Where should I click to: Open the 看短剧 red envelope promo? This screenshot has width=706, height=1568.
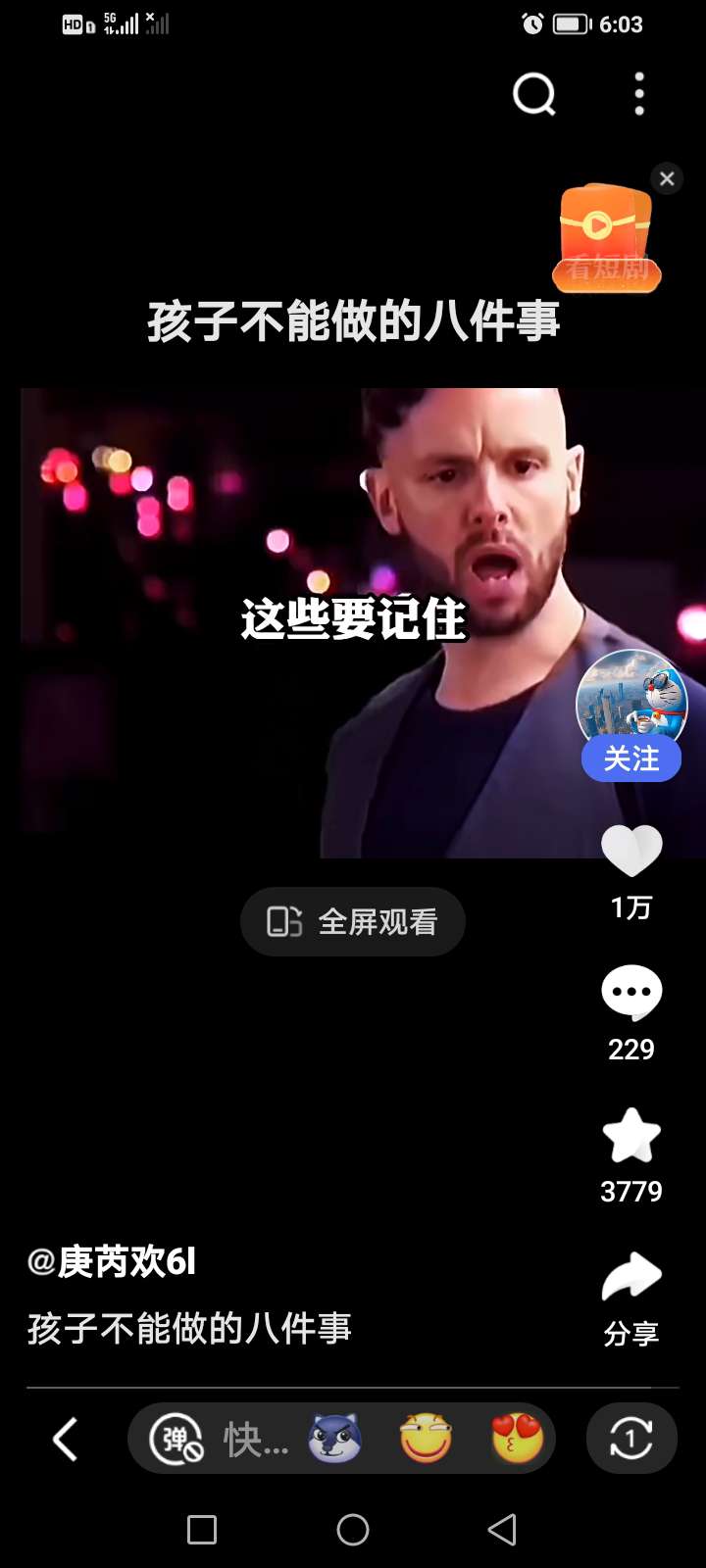pos(606,238)
